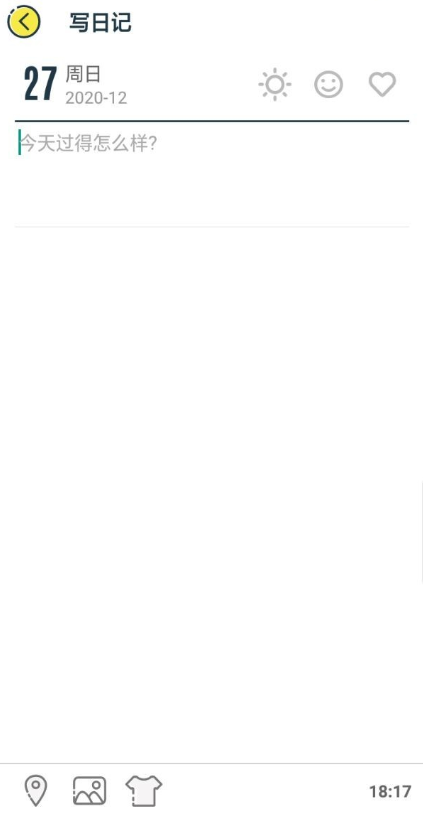Image resolution: width=423 pixels, height=822 pixels.
Task: Choose a mood with the smiley icon
Action: pyautogui.click(x=329, y=84)
